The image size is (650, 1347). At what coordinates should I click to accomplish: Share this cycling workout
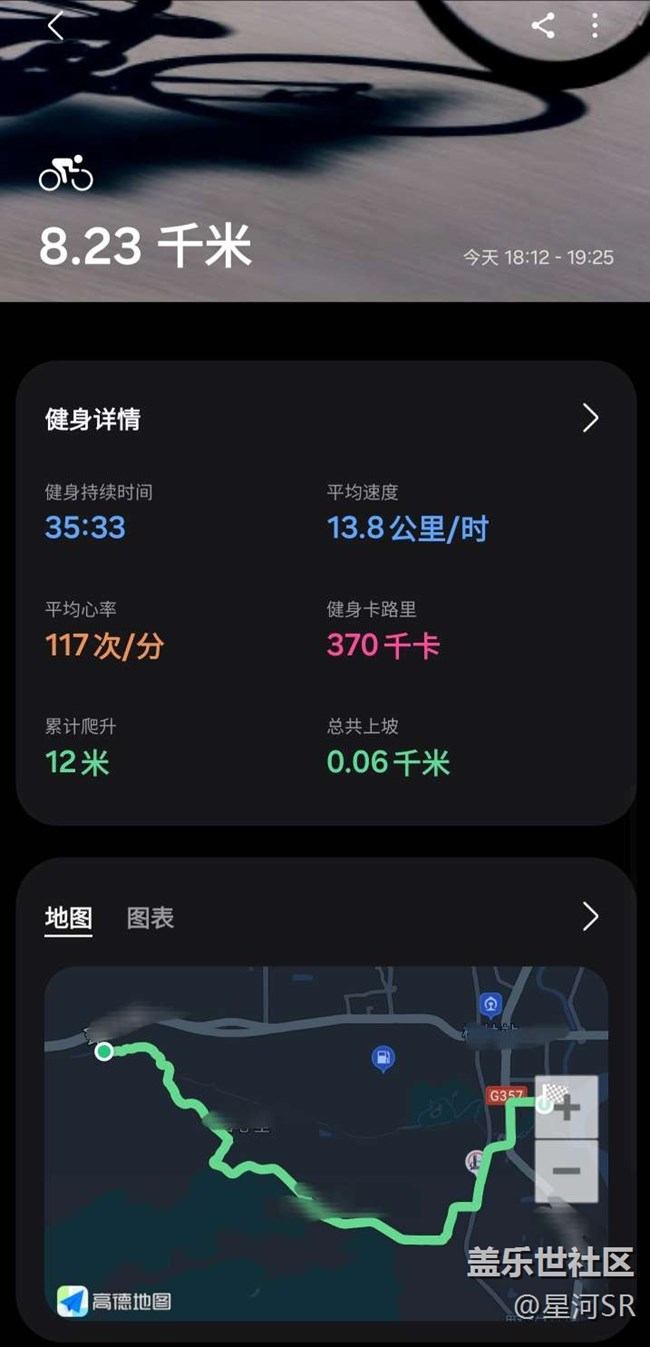pos(543,26)
